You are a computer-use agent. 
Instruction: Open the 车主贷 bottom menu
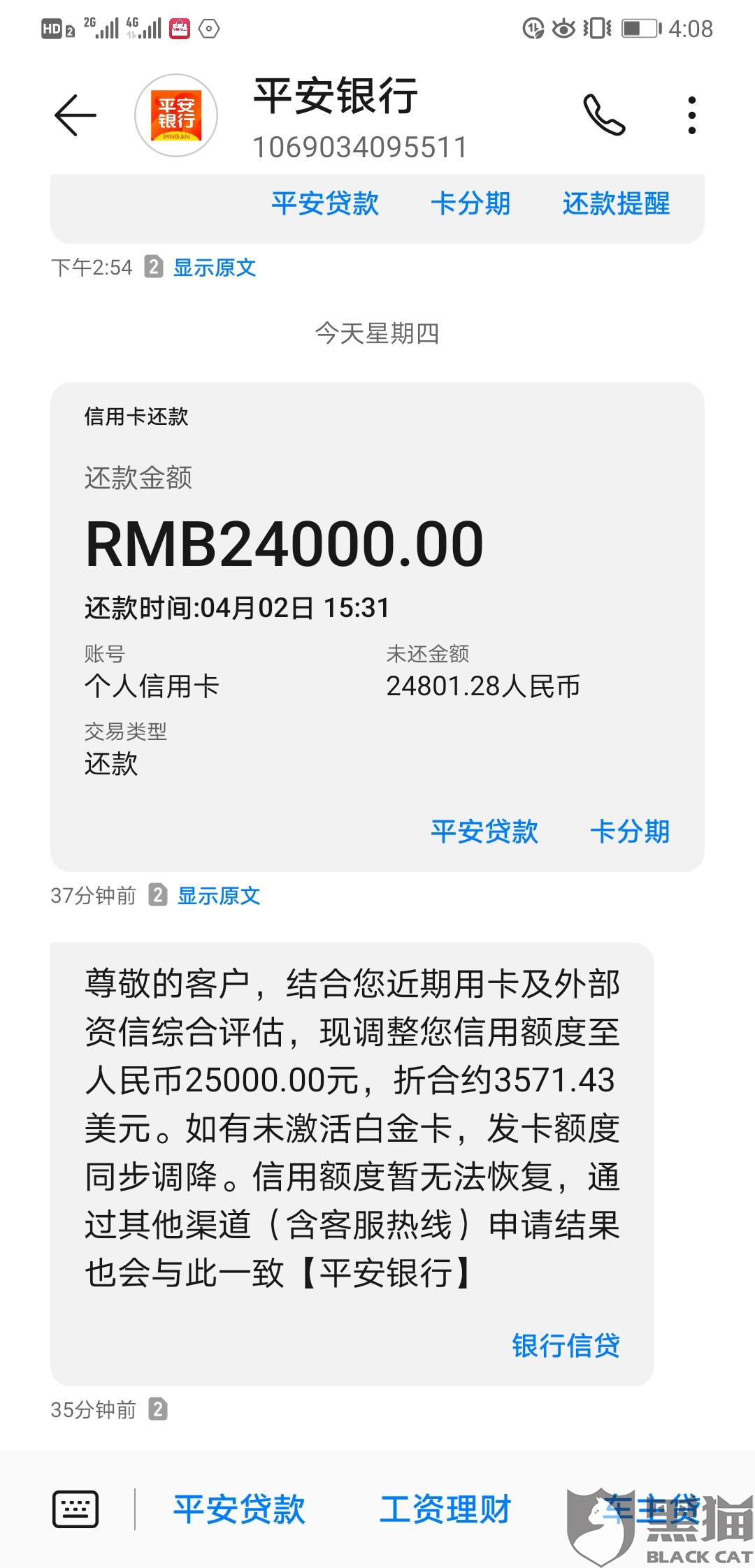(652, 1509)
